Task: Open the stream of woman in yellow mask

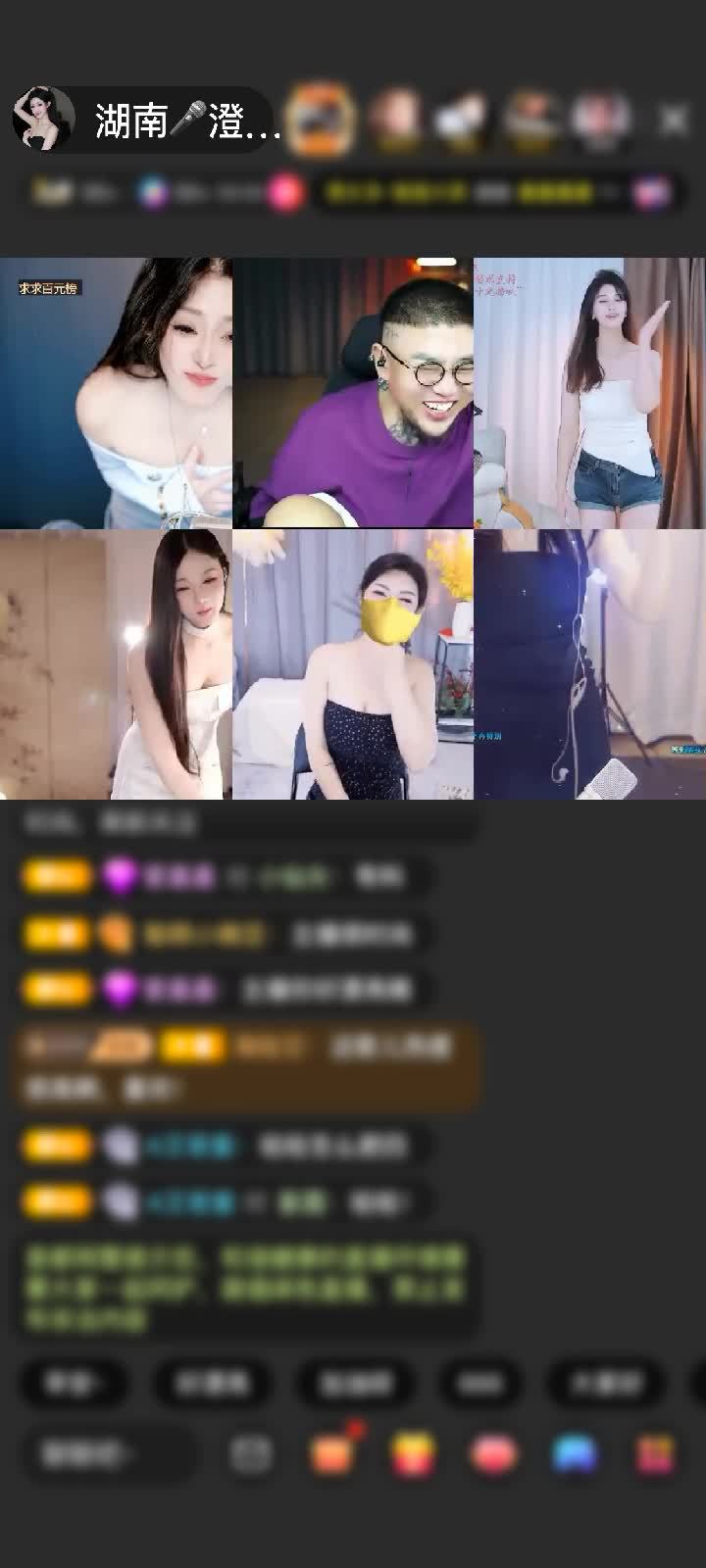Action: [353, 664]
